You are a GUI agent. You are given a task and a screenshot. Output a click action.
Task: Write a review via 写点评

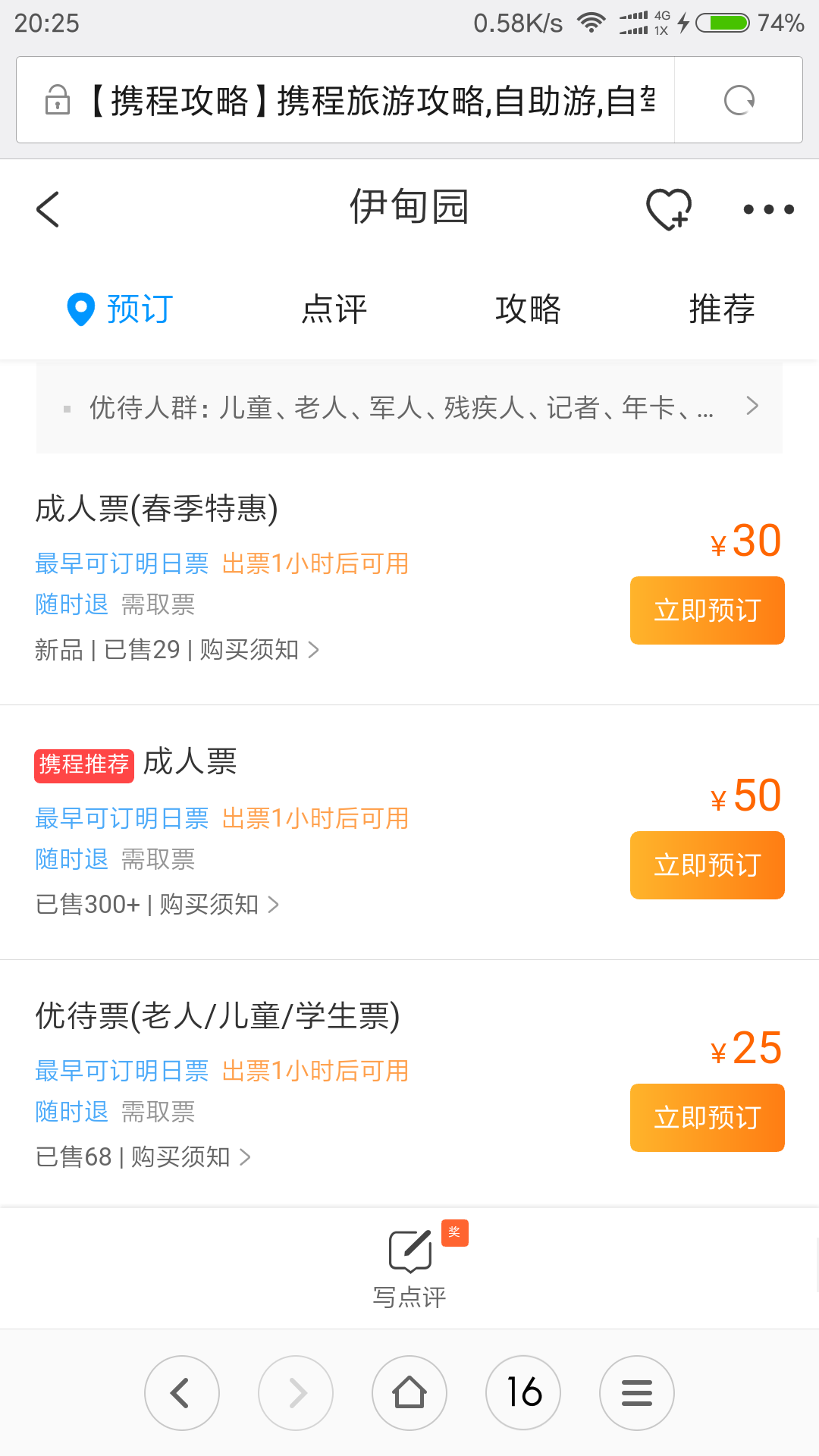(x=409, y=1266)
